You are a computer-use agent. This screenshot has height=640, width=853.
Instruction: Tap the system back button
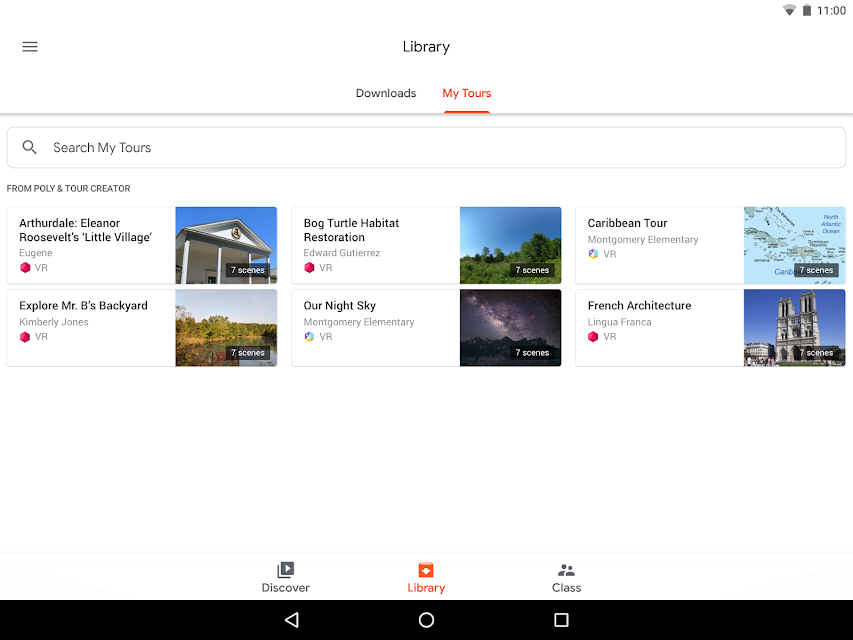pos(292,620)
